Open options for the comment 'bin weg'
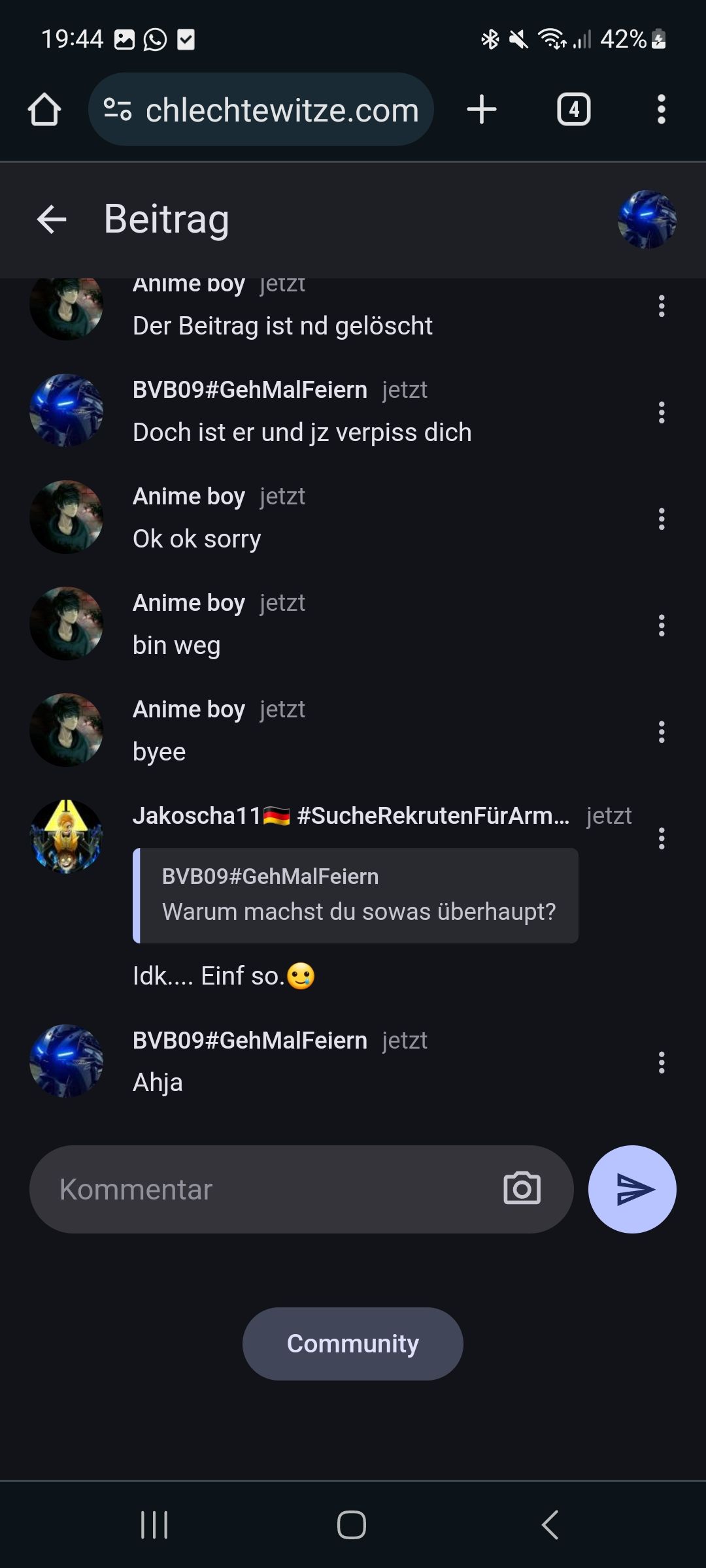Viewport: 706px width, 1568px height. tap(662, 625)
